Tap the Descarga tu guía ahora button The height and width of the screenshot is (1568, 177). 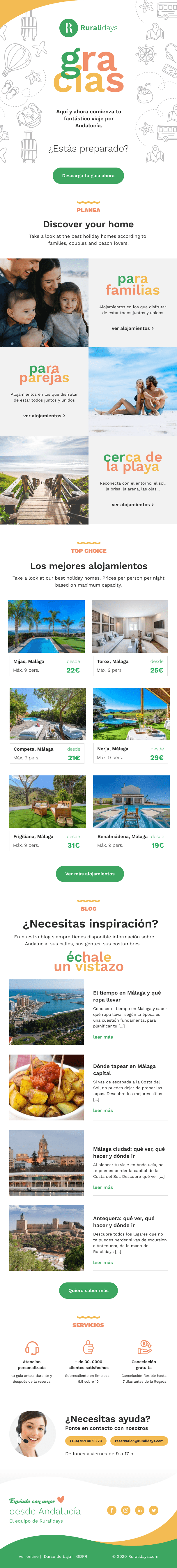coord(88,175)
